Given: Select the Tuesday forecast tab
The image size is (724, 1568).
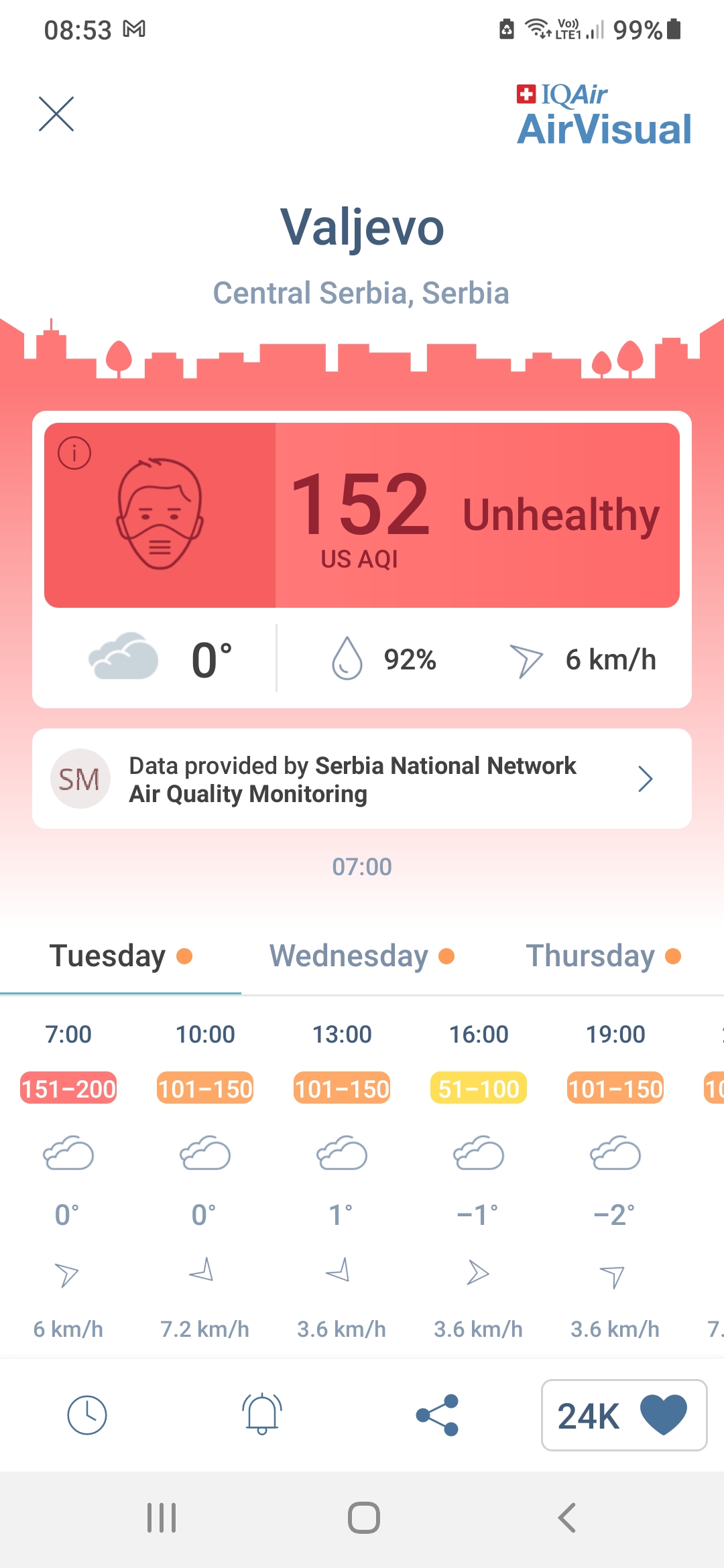Looking at the screenshot, I should pos(121,956).
